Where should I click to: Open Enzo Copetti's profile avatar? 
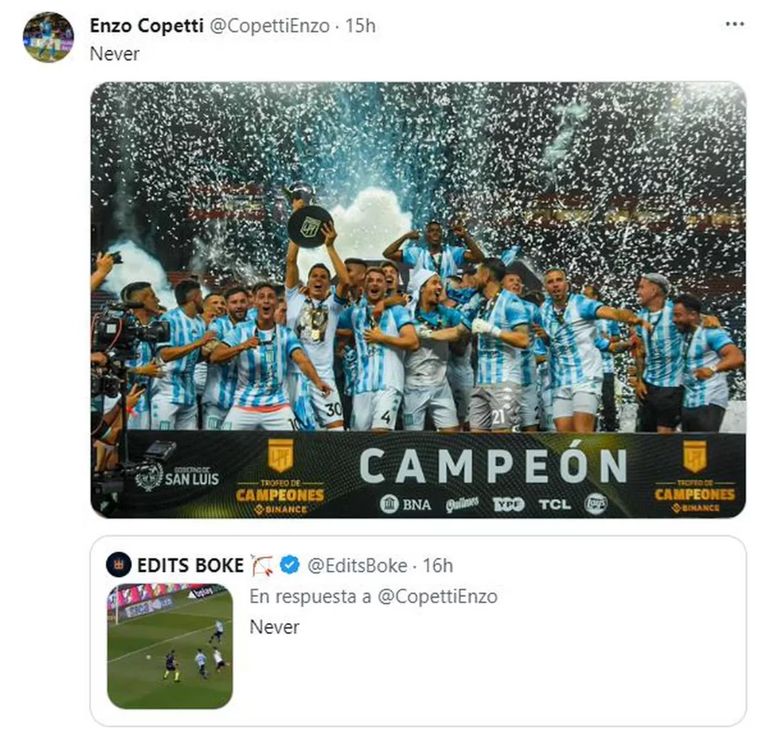point(48,37)
